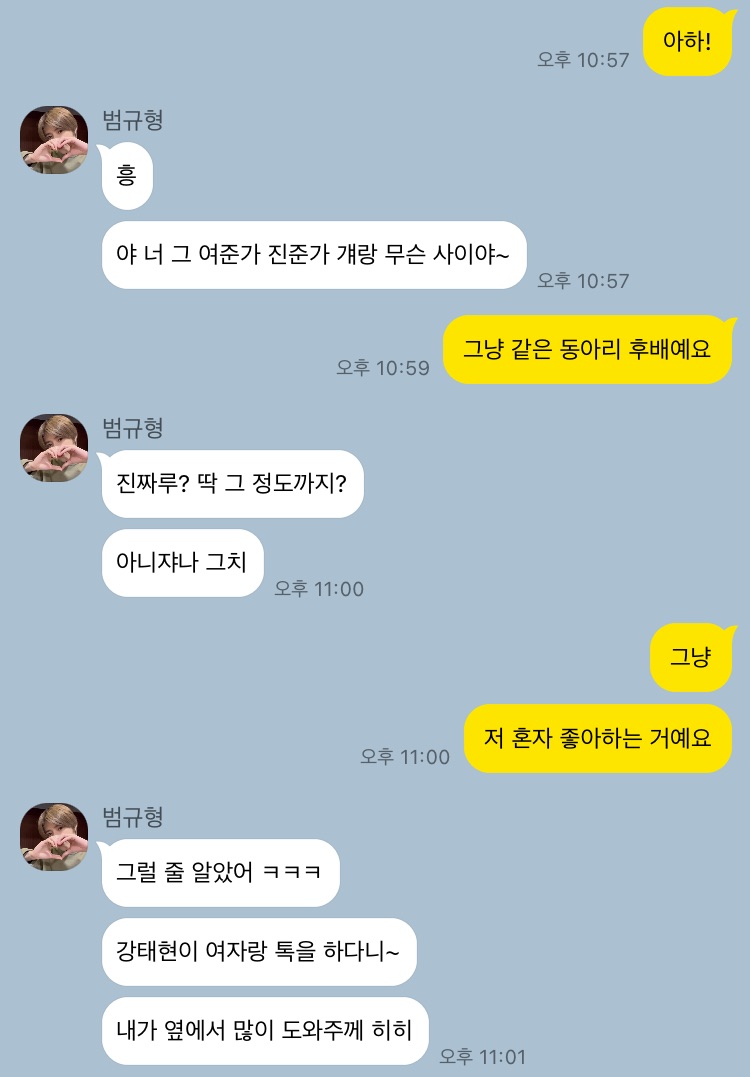Open 범규형's avatar beside 진짜루? message
Viewport: 750px width, 1077px height.
54,448
